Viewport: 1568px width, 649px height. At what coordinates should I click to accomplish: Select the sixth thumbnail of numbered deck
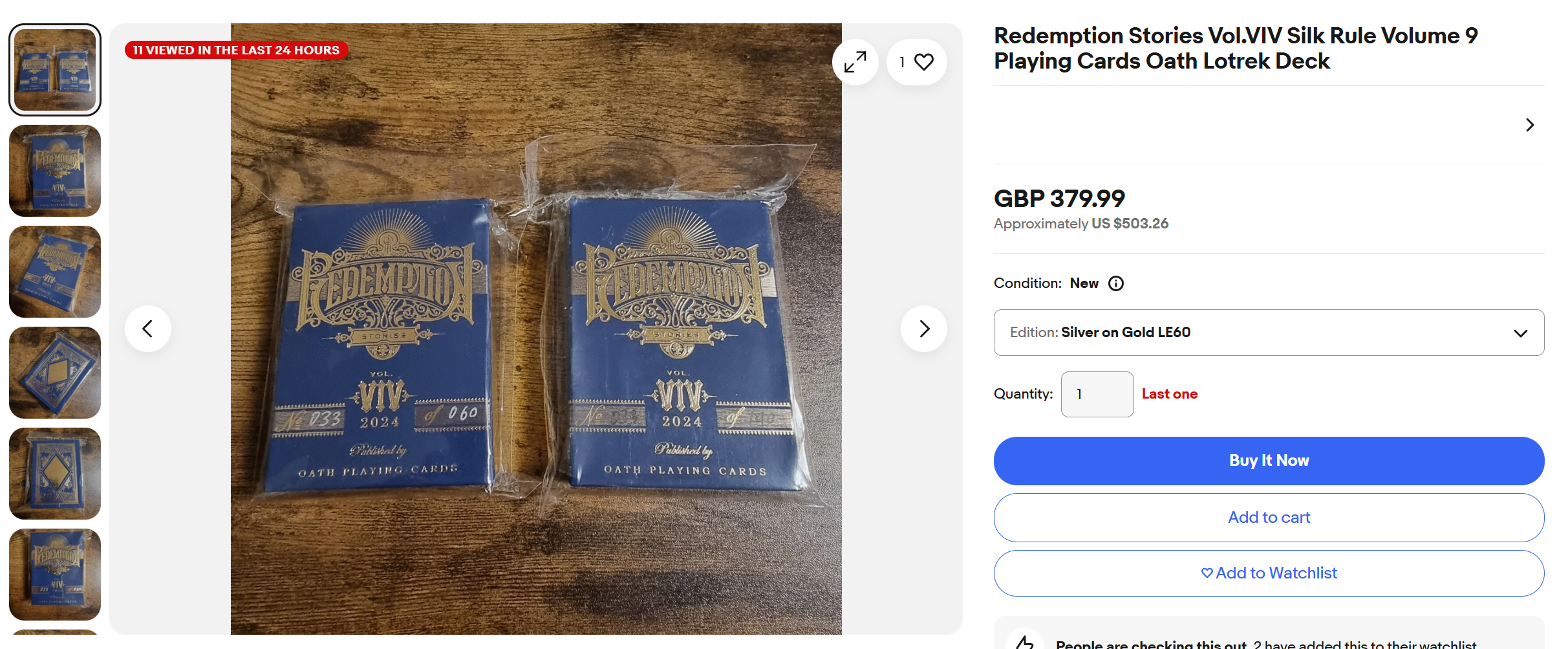tap(55, 575)
